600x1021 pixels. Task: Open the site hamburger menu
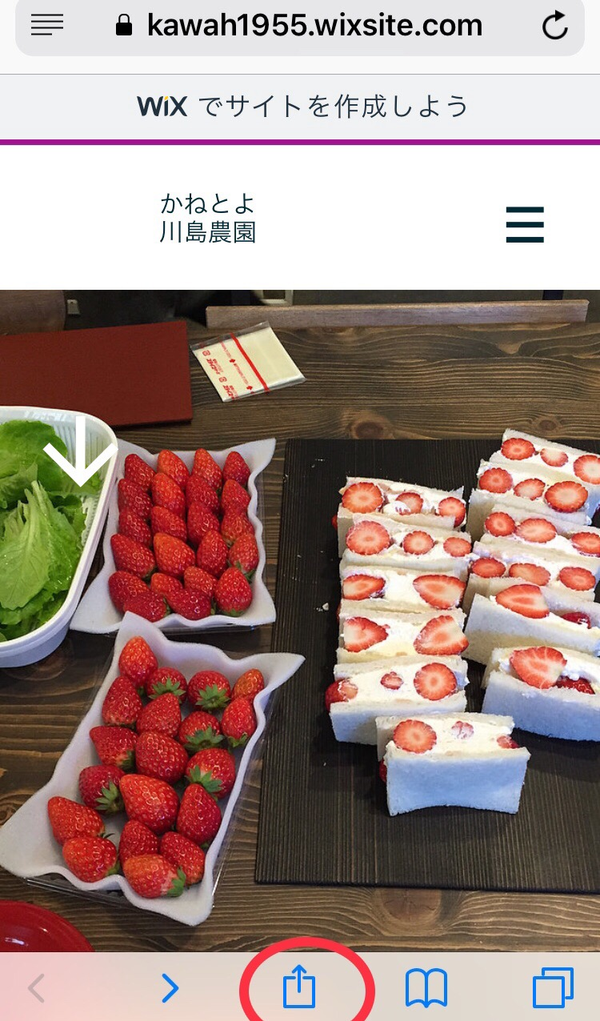click(x=525, y=225)
